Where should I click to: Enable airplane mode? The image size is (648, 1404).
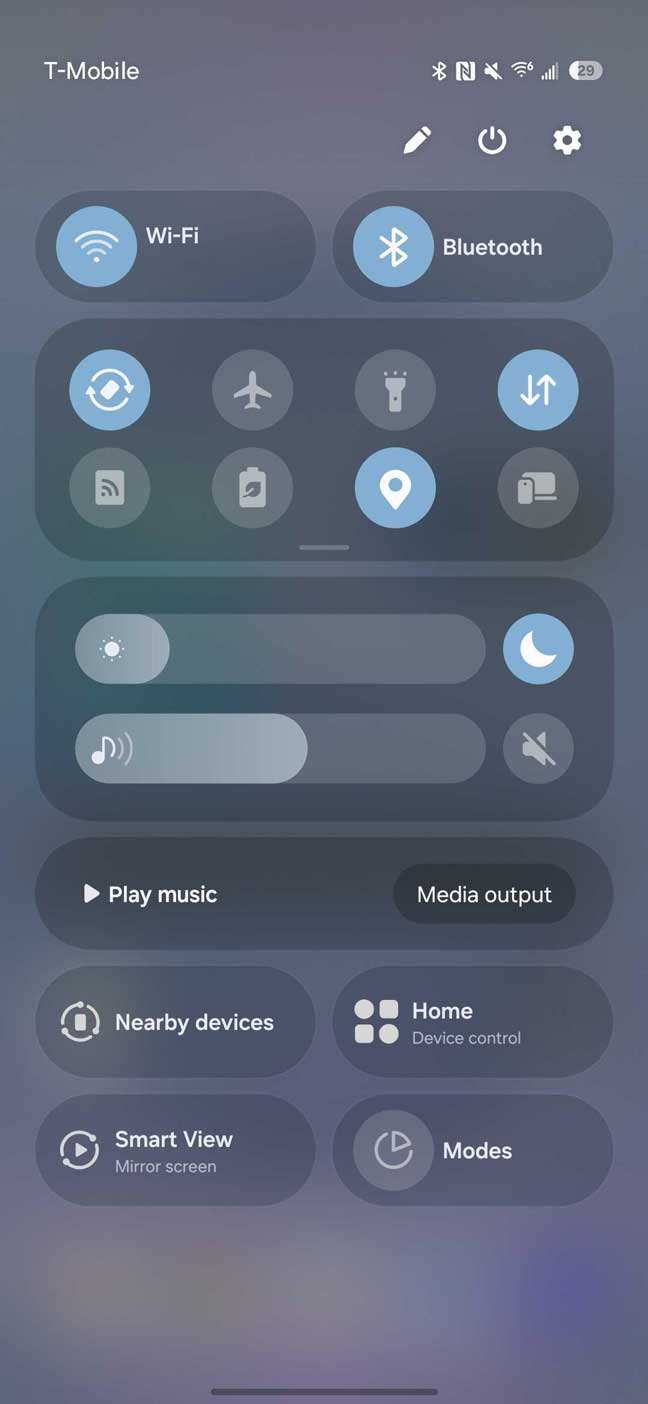click(253, 390)
